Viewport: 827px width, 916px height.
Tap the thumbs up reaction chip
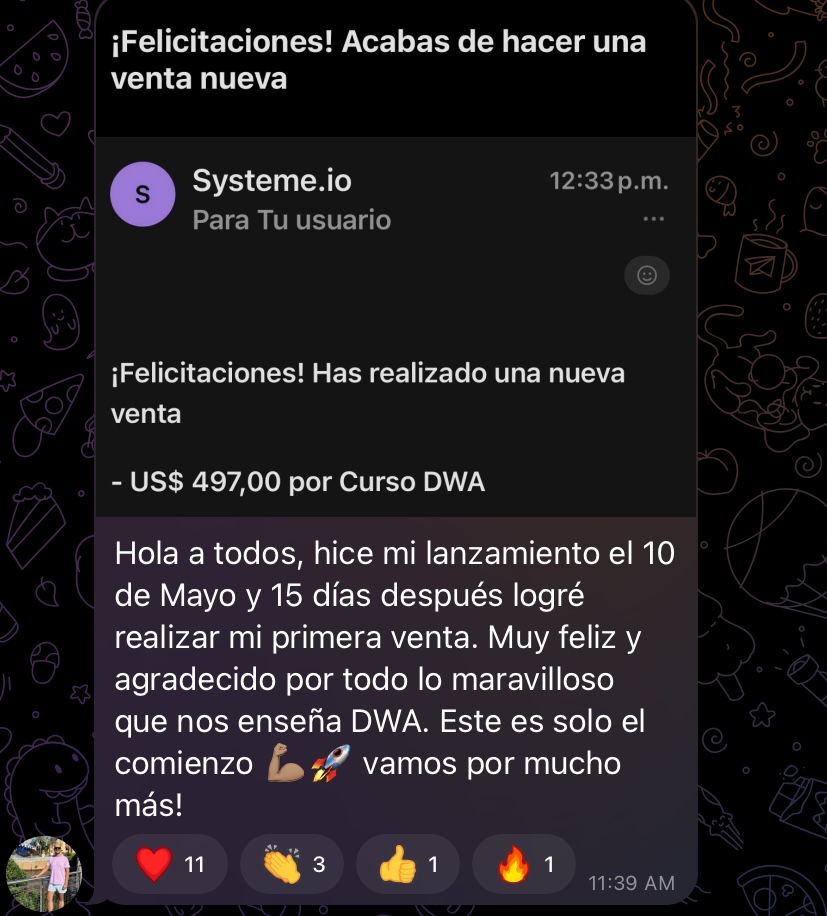[x=408, y=864]
